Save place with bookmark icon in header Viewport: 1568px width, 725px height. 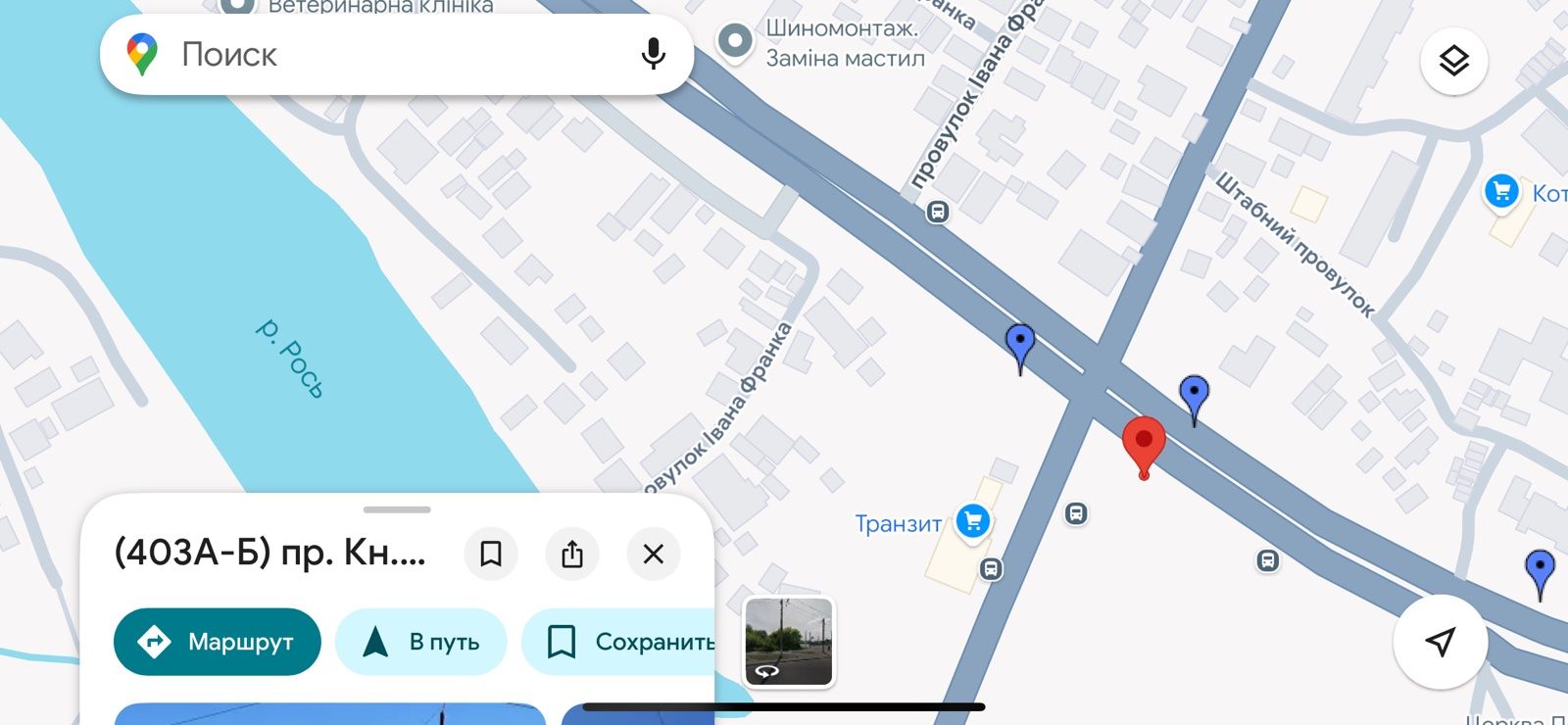coord(491,555)
